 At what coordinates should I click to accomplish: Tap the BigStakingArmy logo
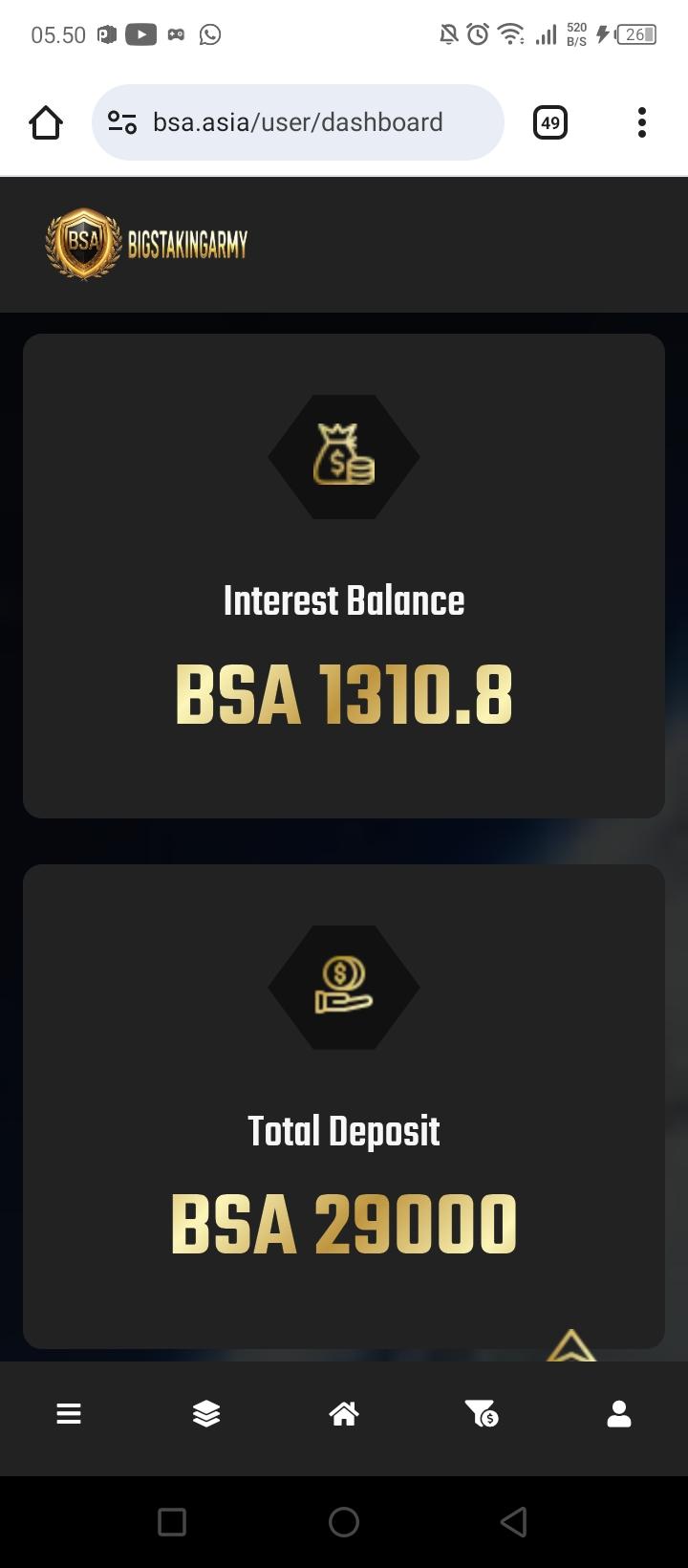coord(146,245)
